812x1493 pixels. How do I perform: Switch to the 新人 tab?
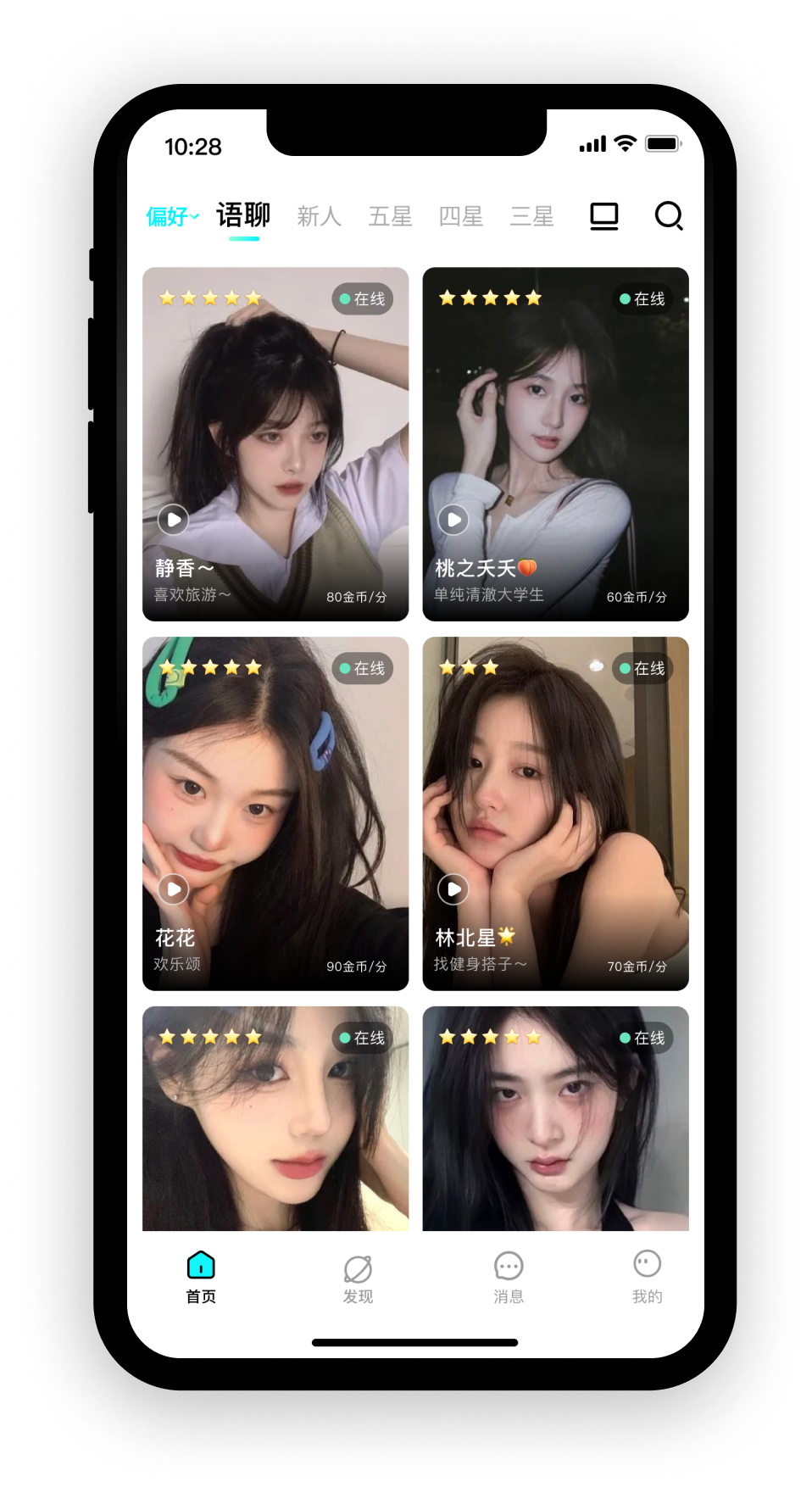coord(319,217)
